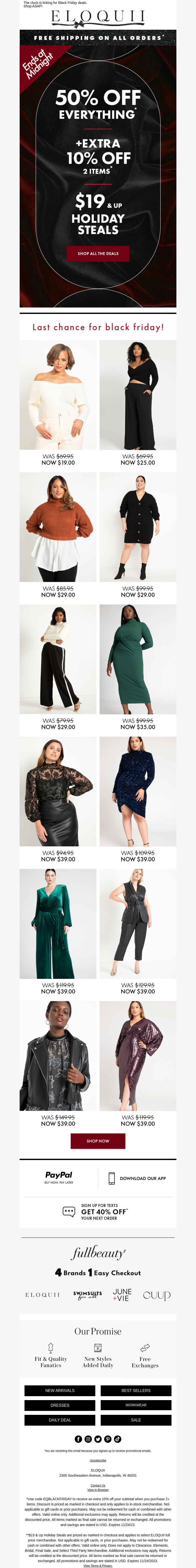
Task: Browse the Best Sellers section
Action: [x=136, y=1390]
